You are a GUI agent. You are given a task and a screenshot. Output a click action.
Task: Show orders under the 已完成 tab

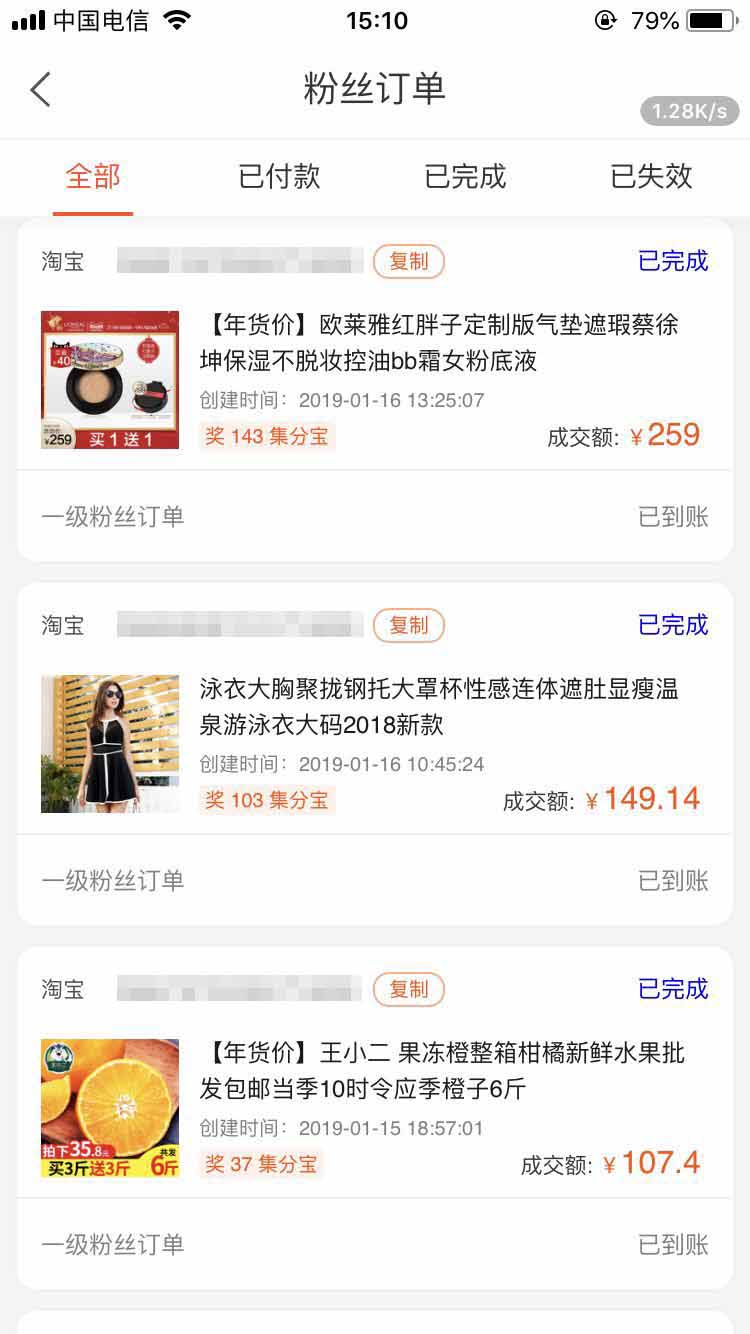pyautogui.click(x=465, y=177)
